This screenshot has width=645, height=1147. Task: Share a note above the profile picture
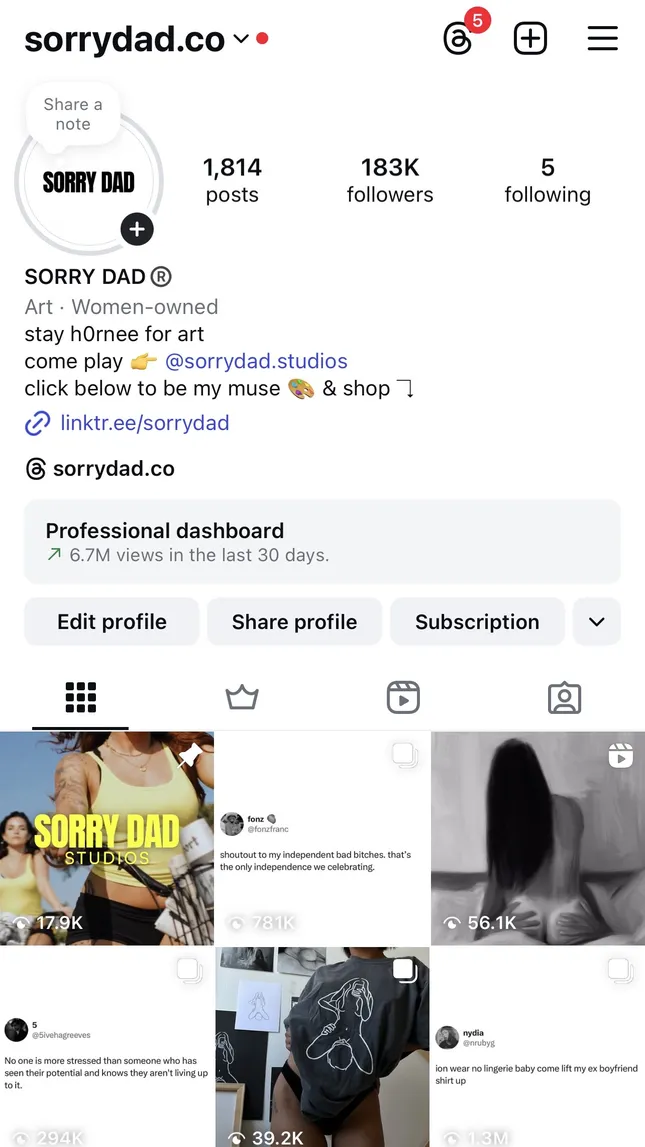point(73,114)
